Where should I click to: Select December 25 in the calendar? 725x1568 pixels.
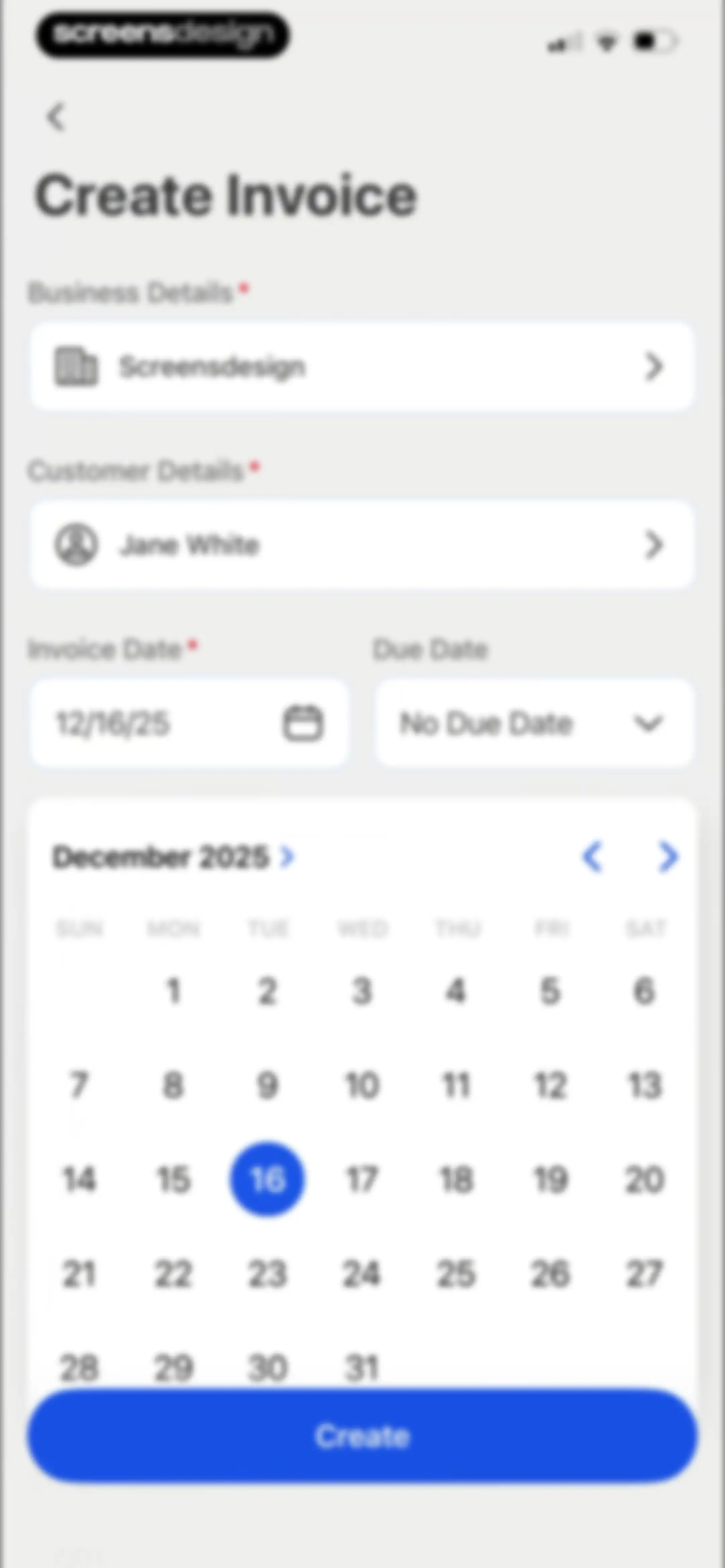point(456,1274)
